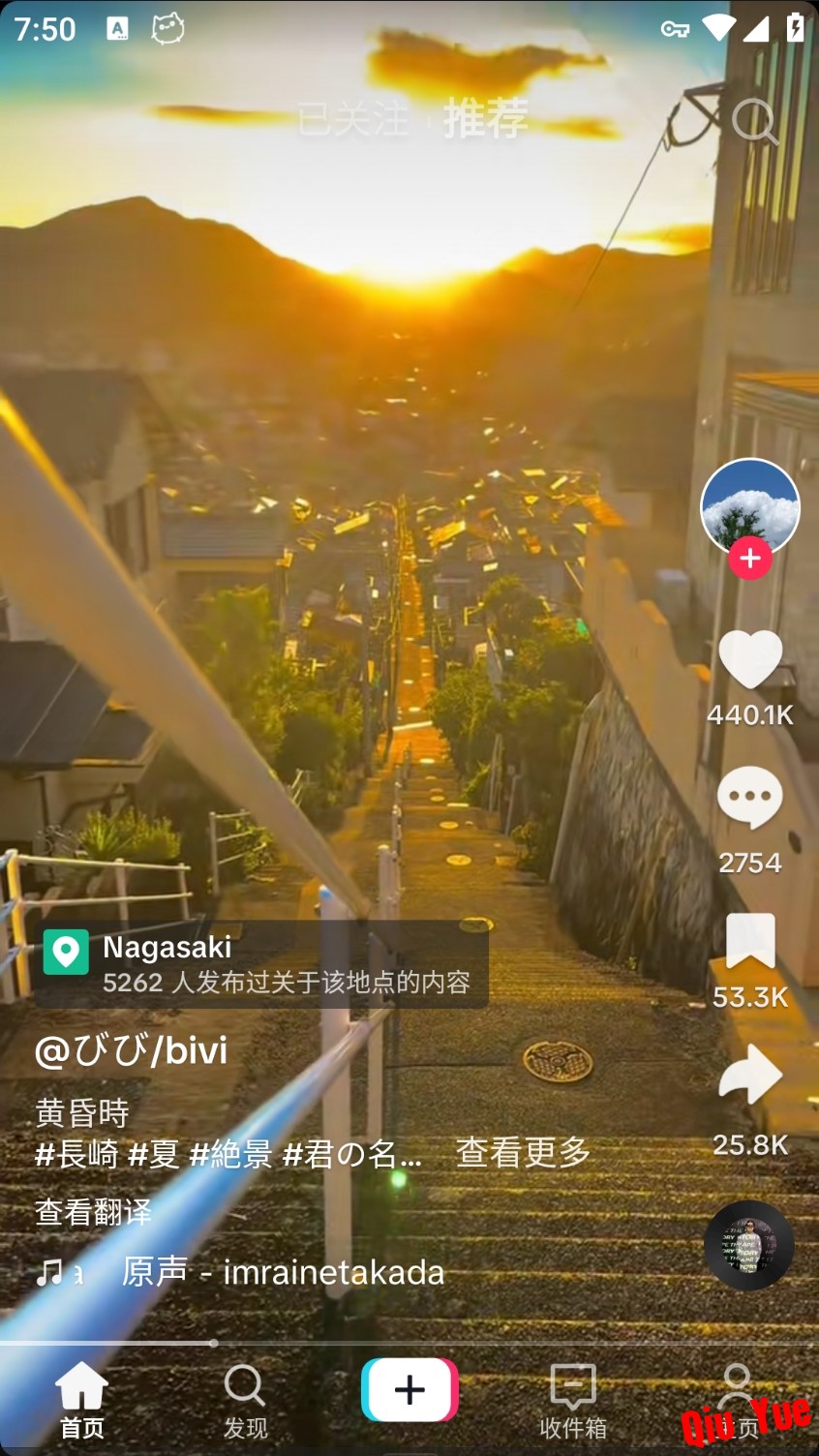Like this video with the heart

750,659
